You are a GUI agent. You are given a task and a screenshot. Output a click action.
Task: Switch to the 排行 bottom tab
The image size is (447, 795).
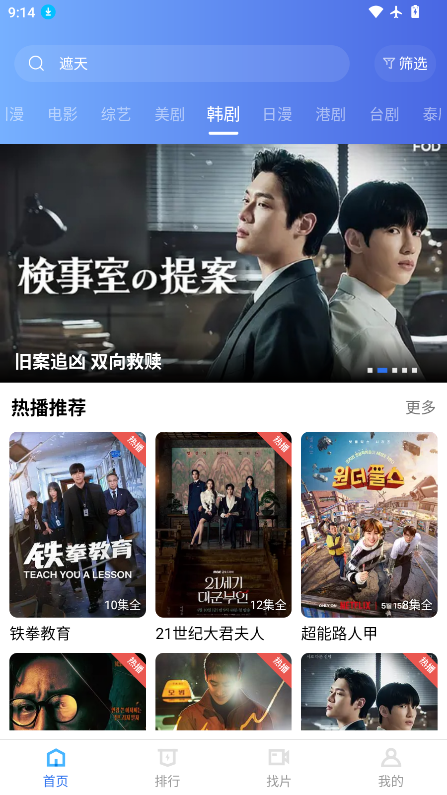[x=167, y=768]
